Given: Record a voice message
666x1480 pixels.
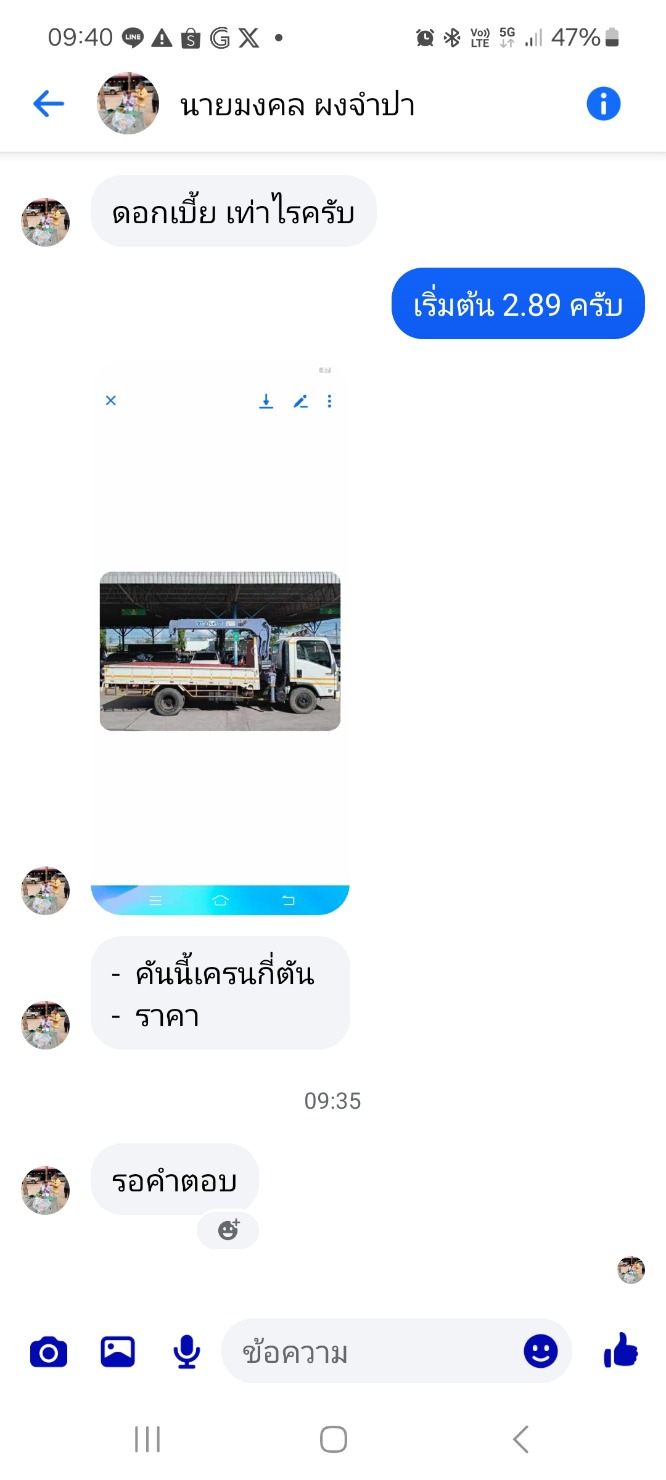Looking at the screenshot, I should tap(186, 1353).
